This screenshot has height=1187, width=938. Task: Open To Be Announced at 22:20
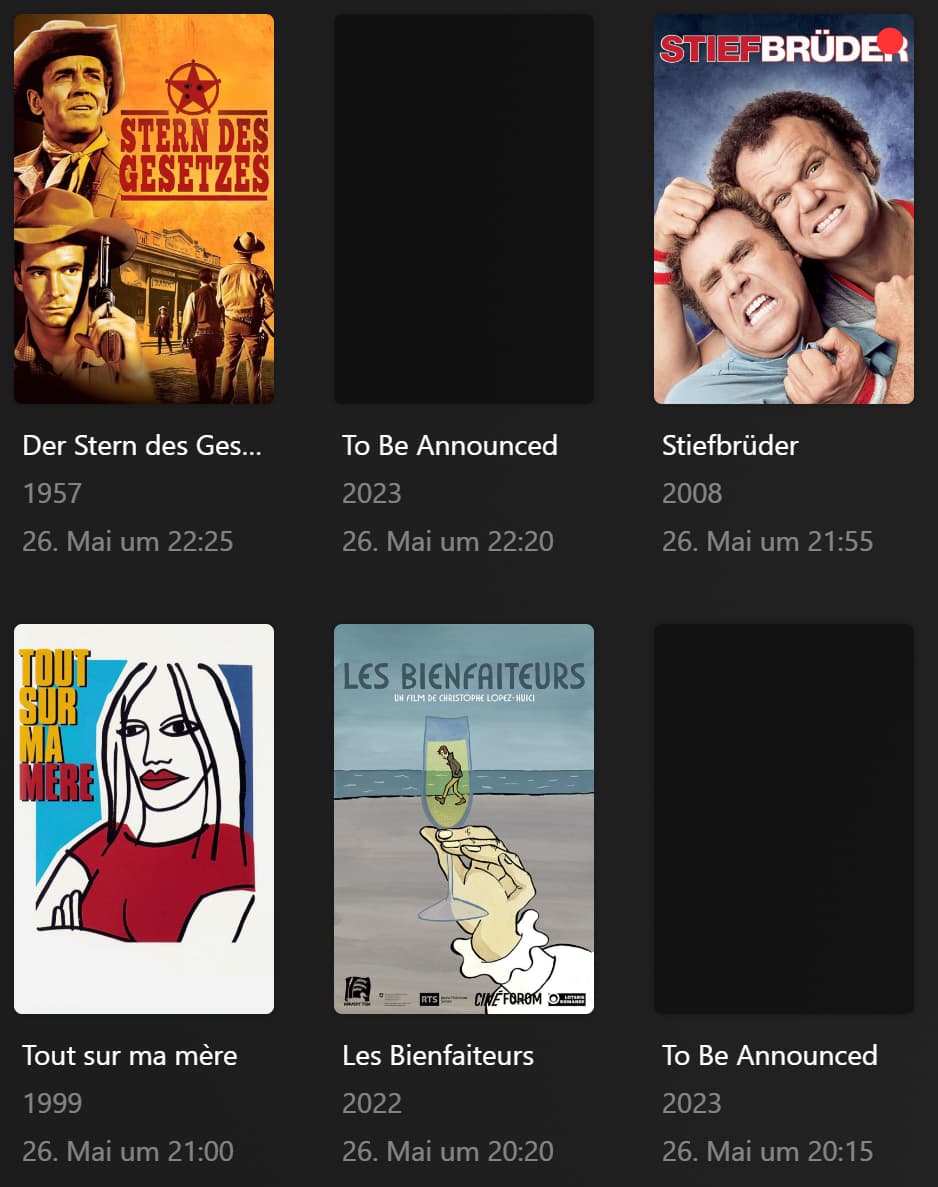tap(463, 209)
